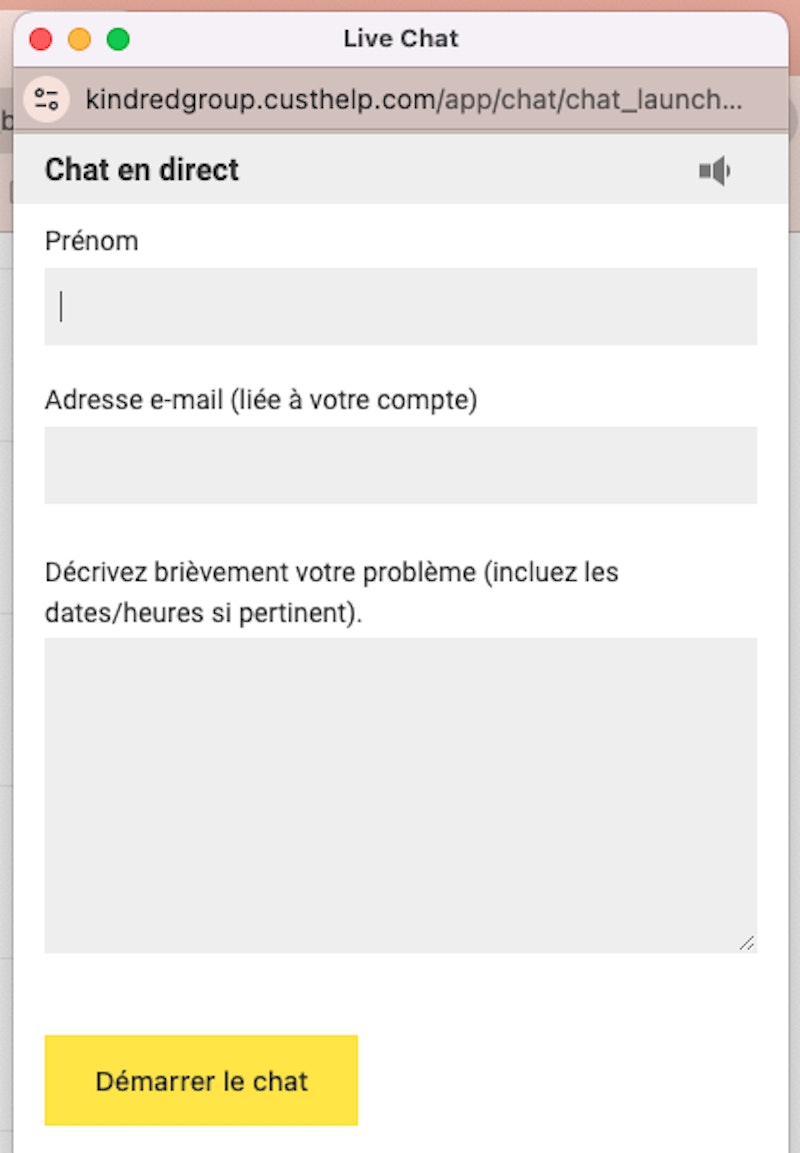Select the problem description text area
Screen dimensions: 800x1153
[x=400, y=795]
